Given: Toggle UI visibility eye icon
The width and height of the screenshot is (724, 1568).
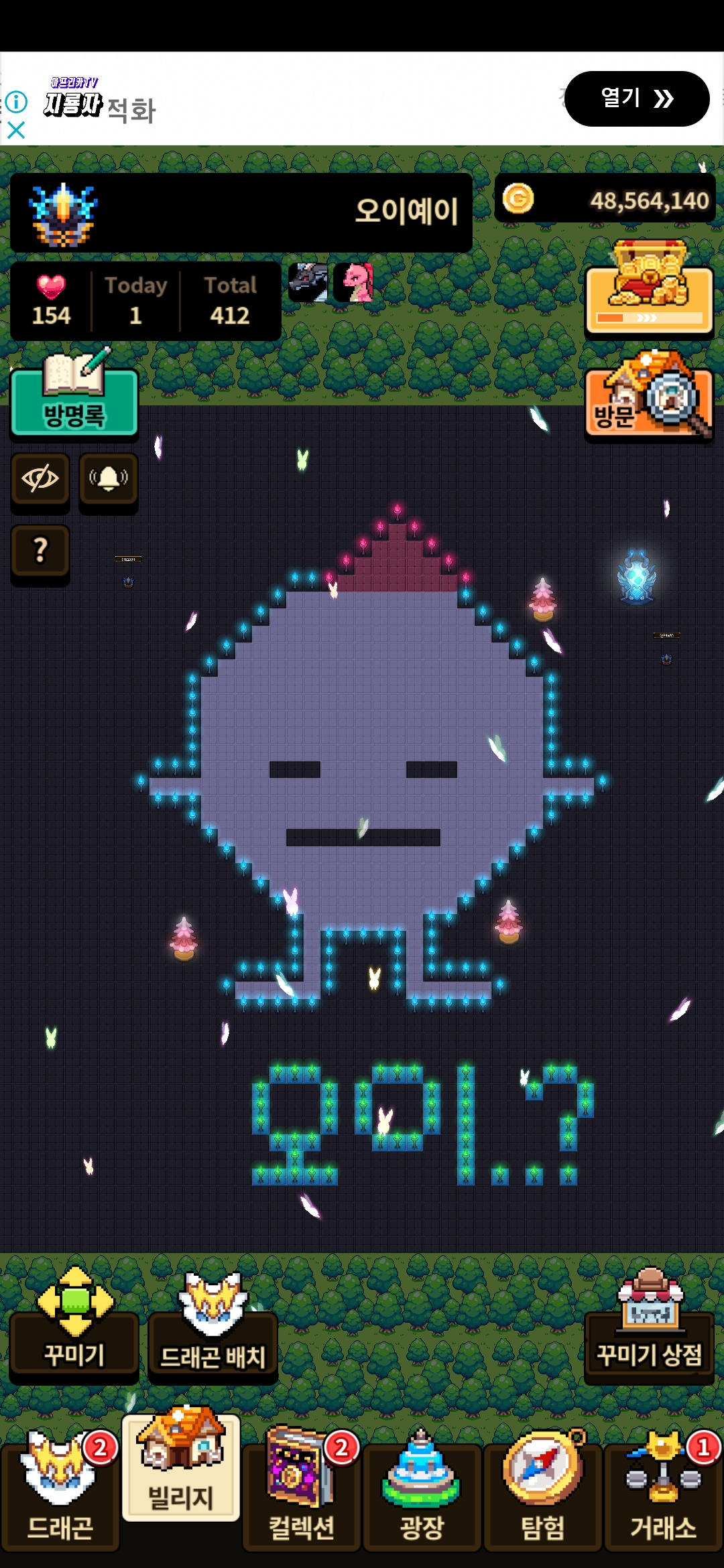Looking at the screenshot, I should (x=40, y=478).
